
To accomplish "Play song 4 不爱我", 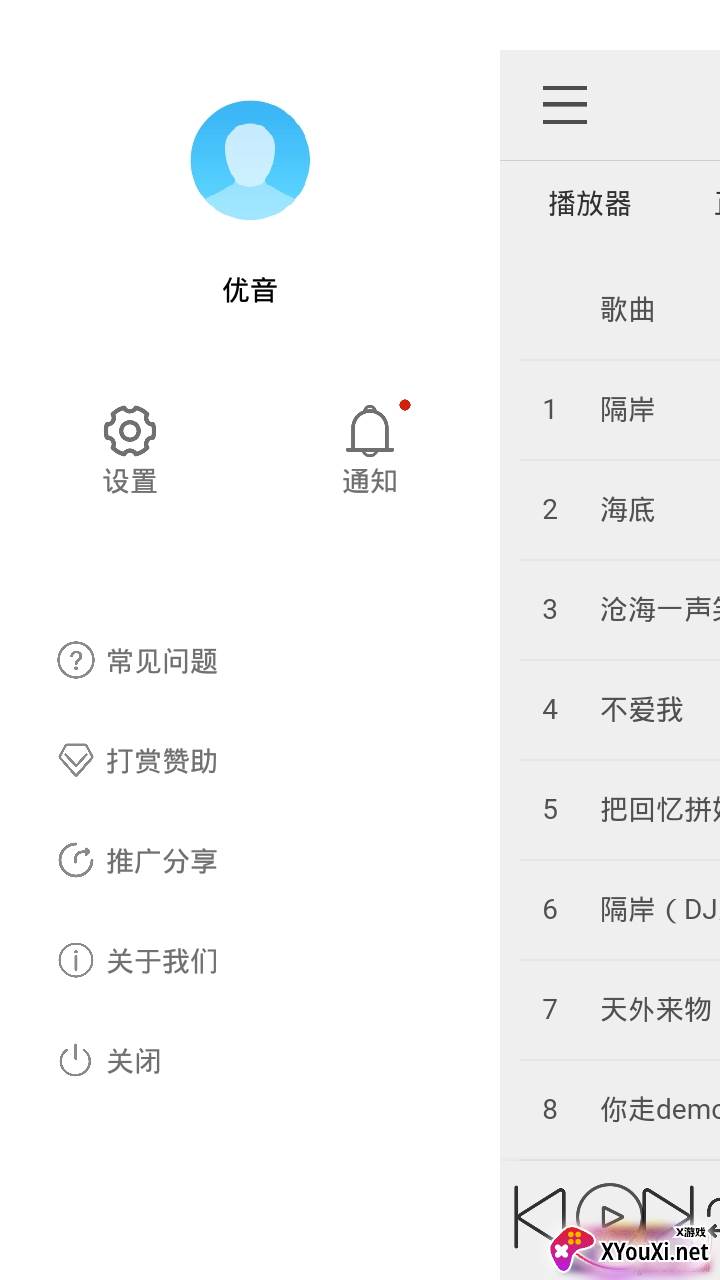I will 620,710.
